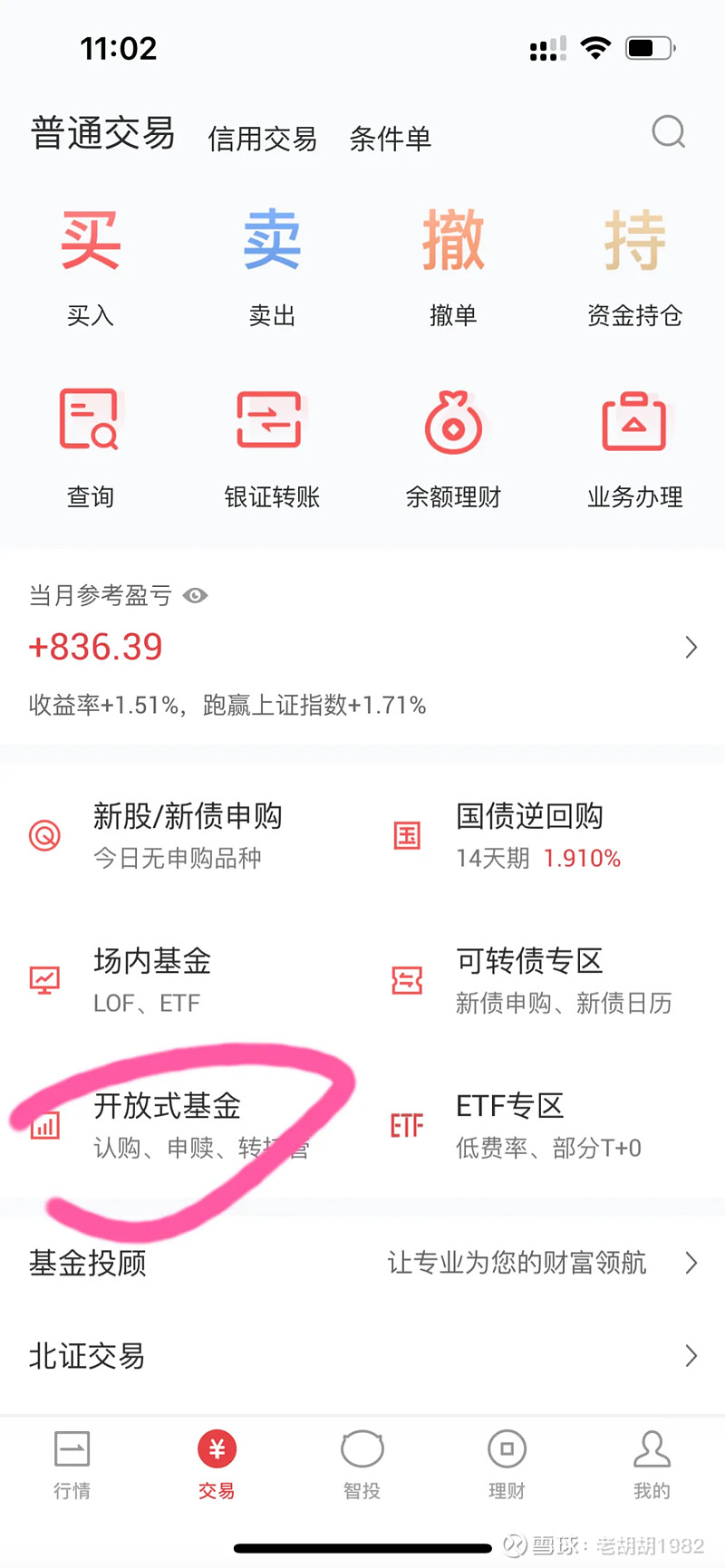Switch to the 条件单 tab
Screen dimensions: 725x1568
click(x=391, y=139)
